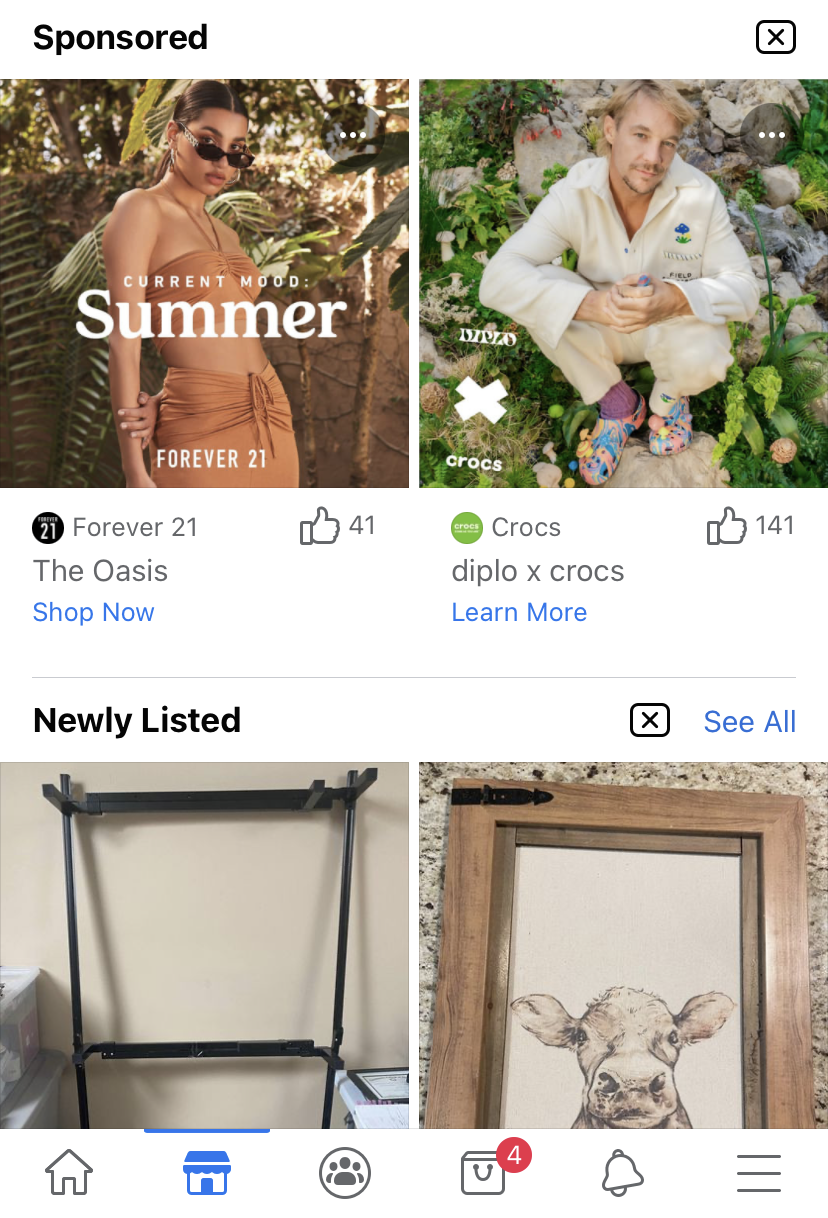Screen dimensions: 828x1218
Task: Open options menu on the Forever 21 ad
Action: pyautogui.click(x=353, y=134)
